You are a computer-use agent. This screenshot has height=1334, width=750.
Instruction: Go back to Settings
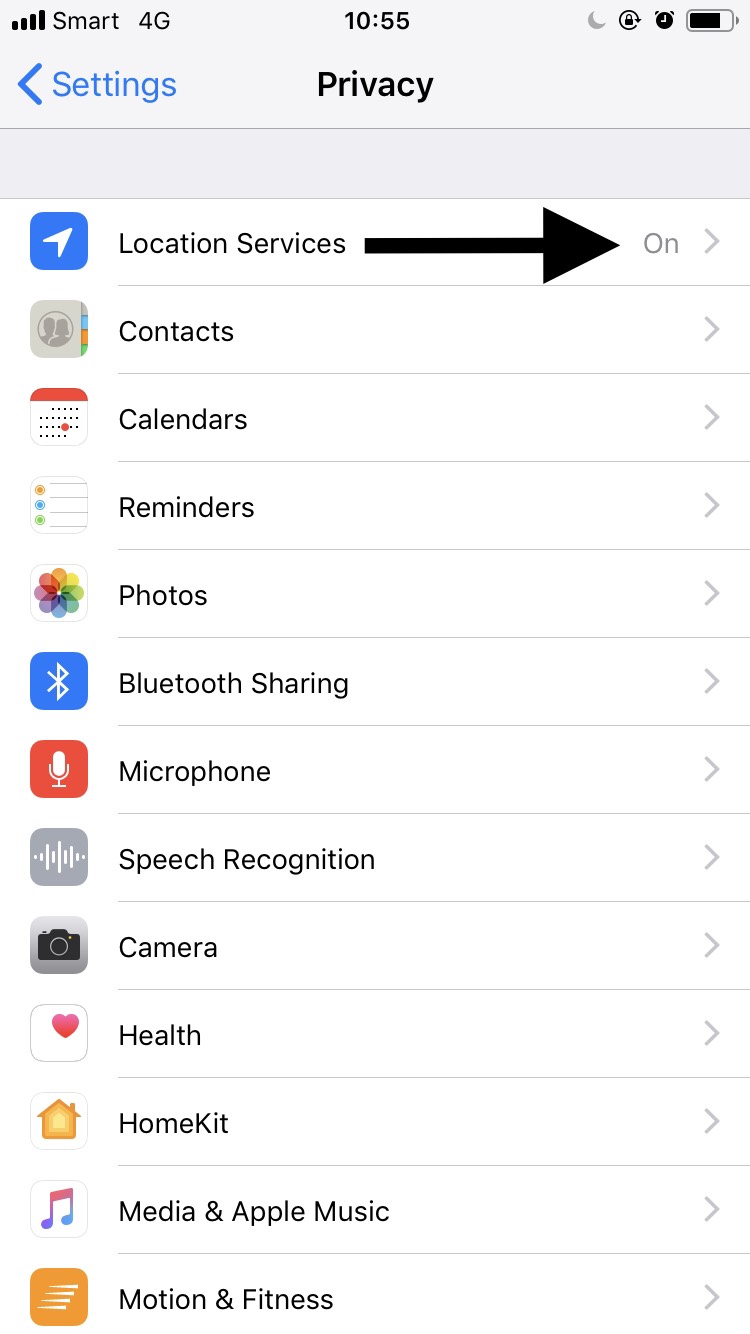97,85
